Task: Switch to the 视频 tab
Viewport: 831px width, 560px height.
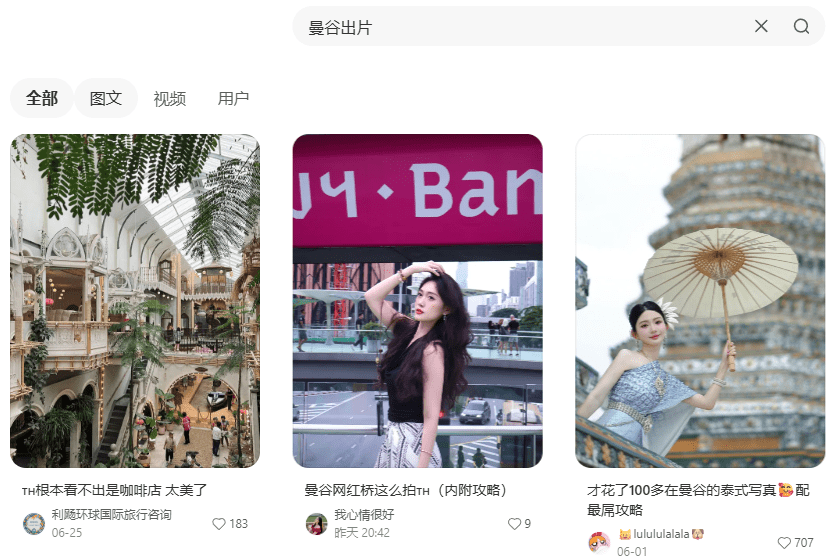Action: [169, 99]
